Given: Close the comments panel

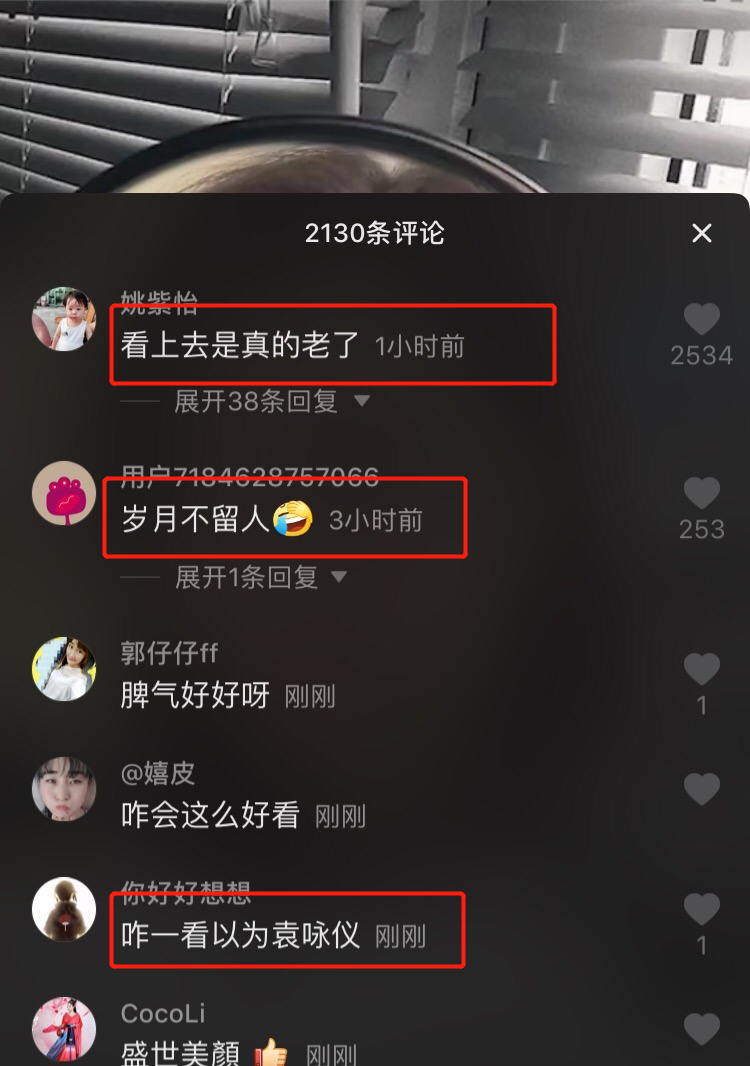Looking at the screenshot, I should [x=702, y=234].
